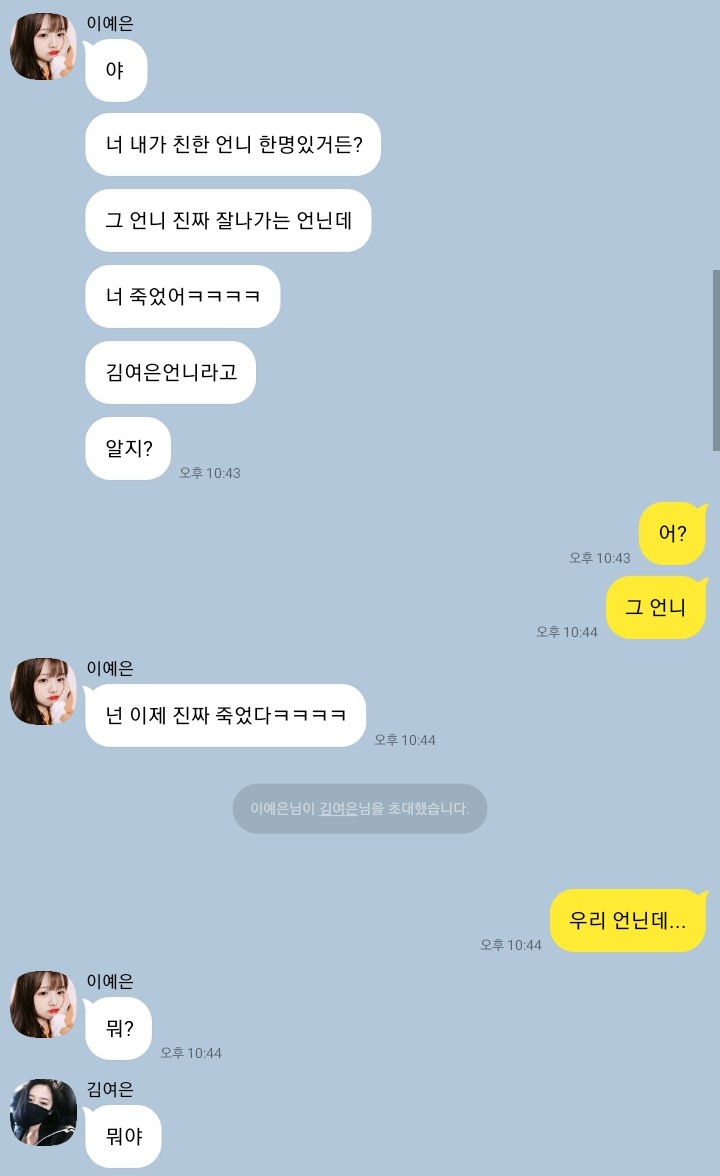The image size is (720, 1176).
Task: Tap the underlined 김여은 link in the invite notice
Action: coord(338,809)
